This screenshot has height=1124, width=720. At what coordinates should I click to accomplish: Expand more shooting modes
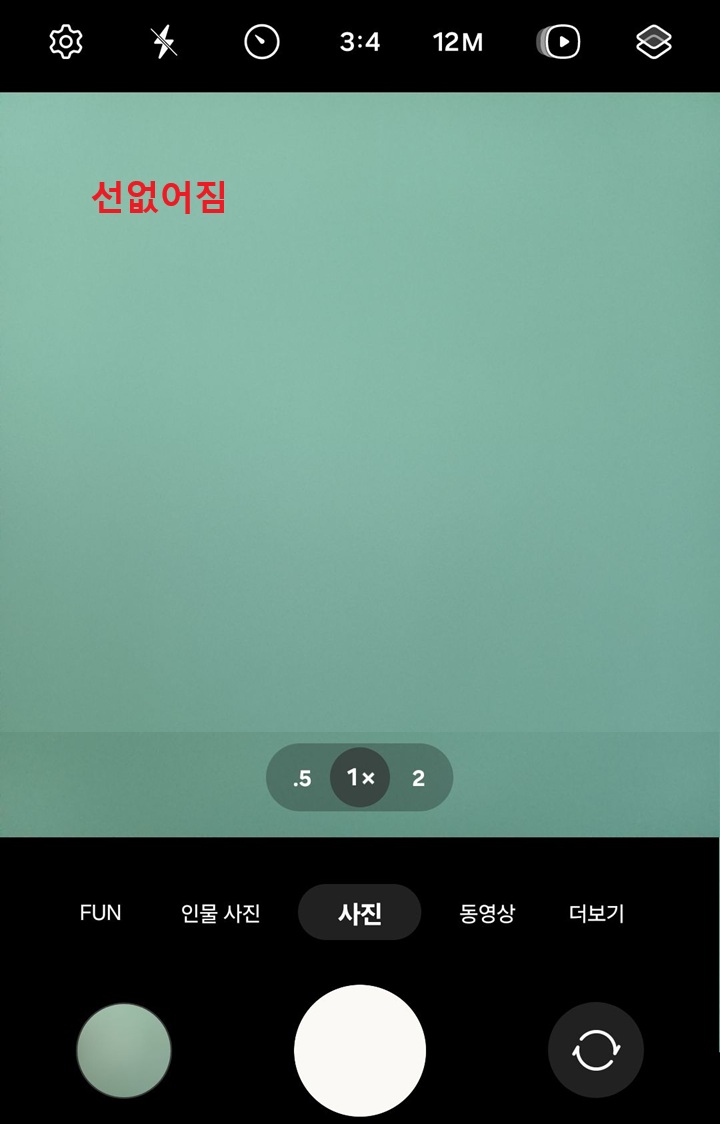coord(595,912)
